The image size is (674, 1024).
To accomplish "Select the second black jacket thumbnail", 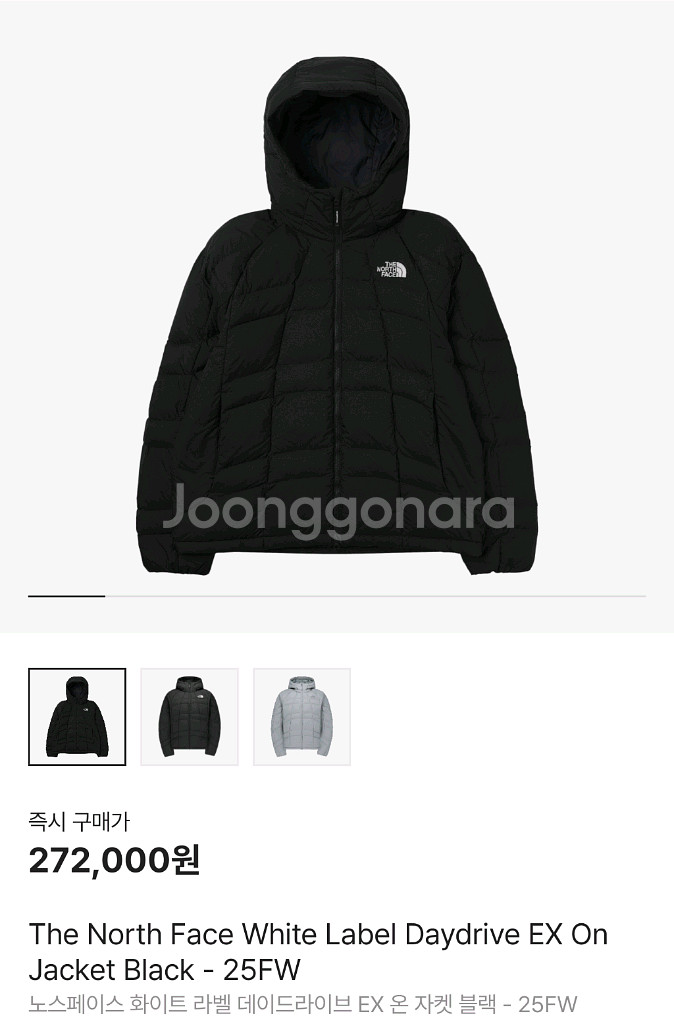I will point(189,717).
